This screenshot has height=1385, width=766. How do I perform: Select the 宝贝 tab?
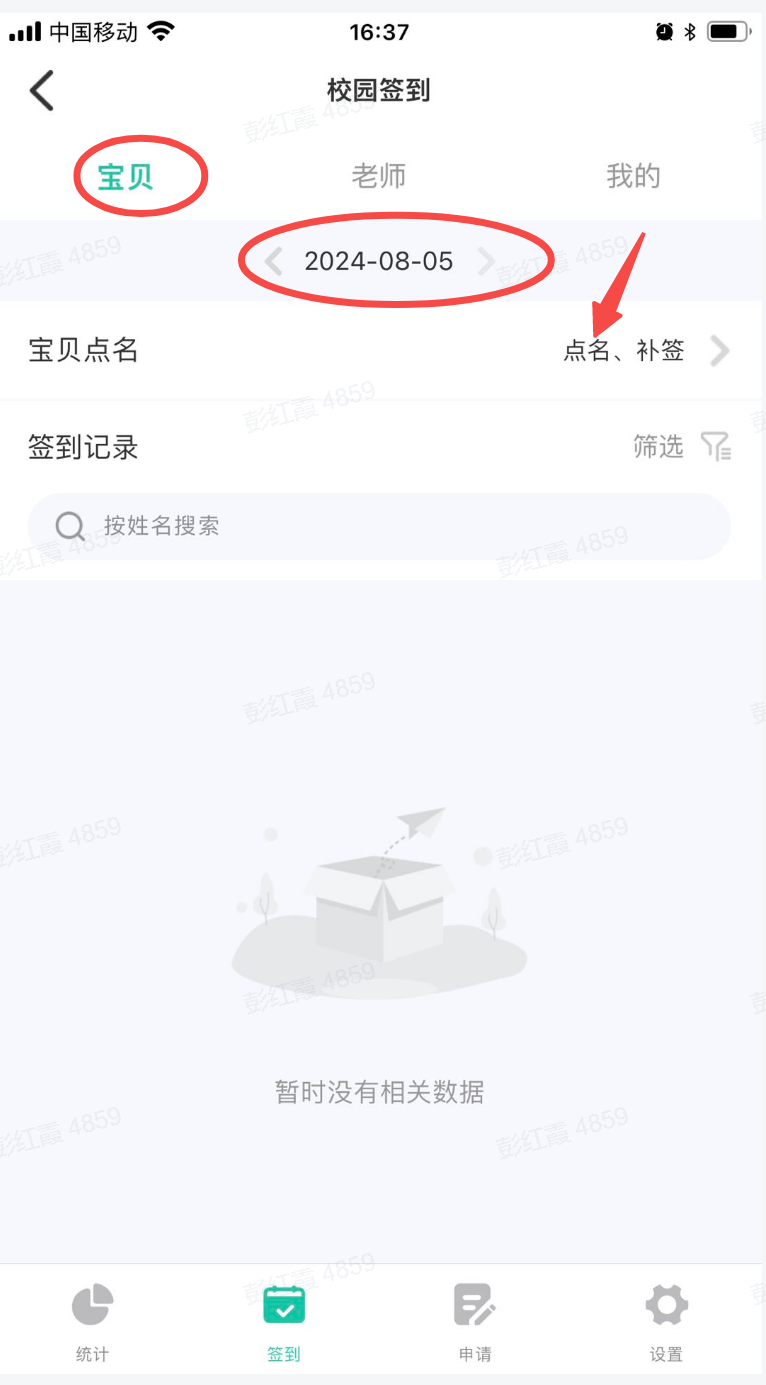126,177
